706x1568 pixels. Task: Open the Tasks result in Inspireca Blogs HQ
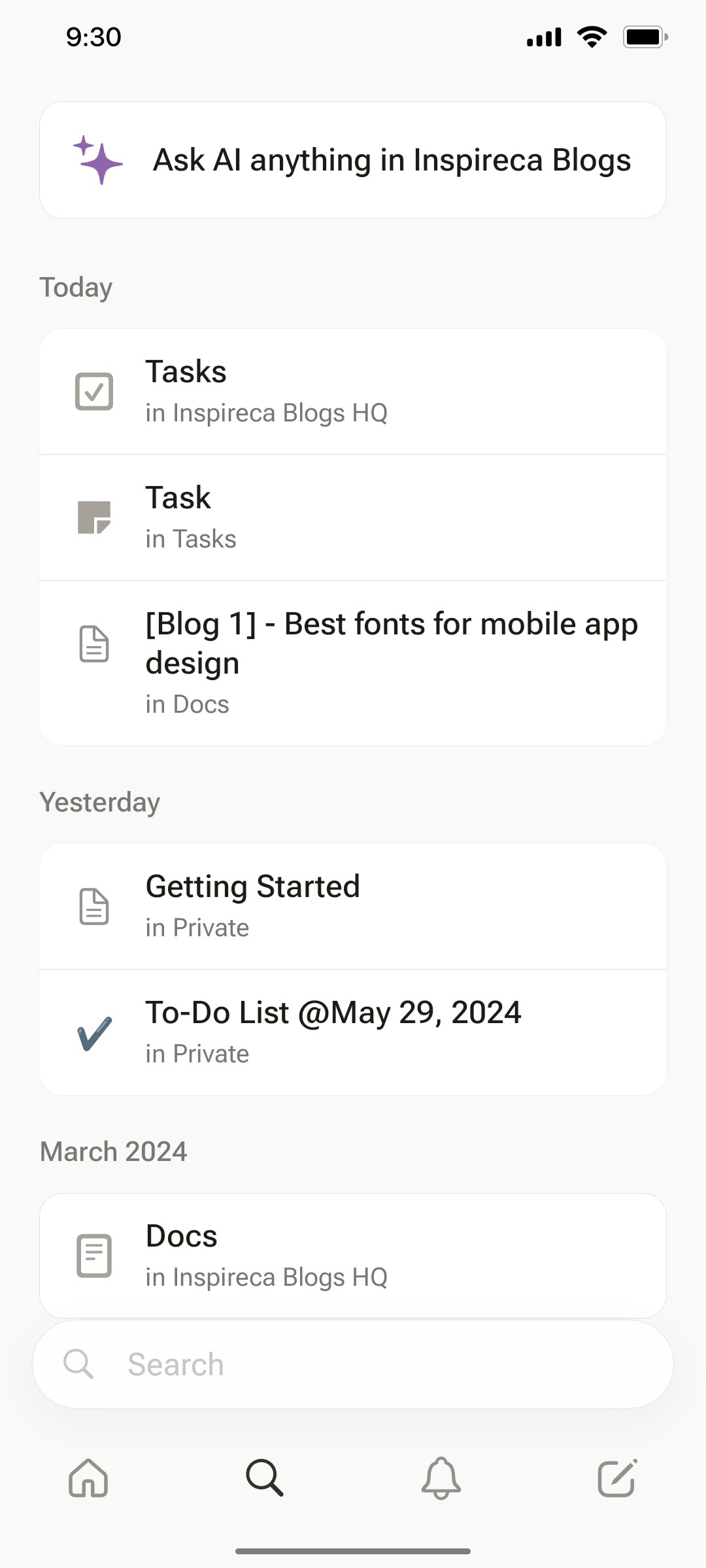[353, 391]
